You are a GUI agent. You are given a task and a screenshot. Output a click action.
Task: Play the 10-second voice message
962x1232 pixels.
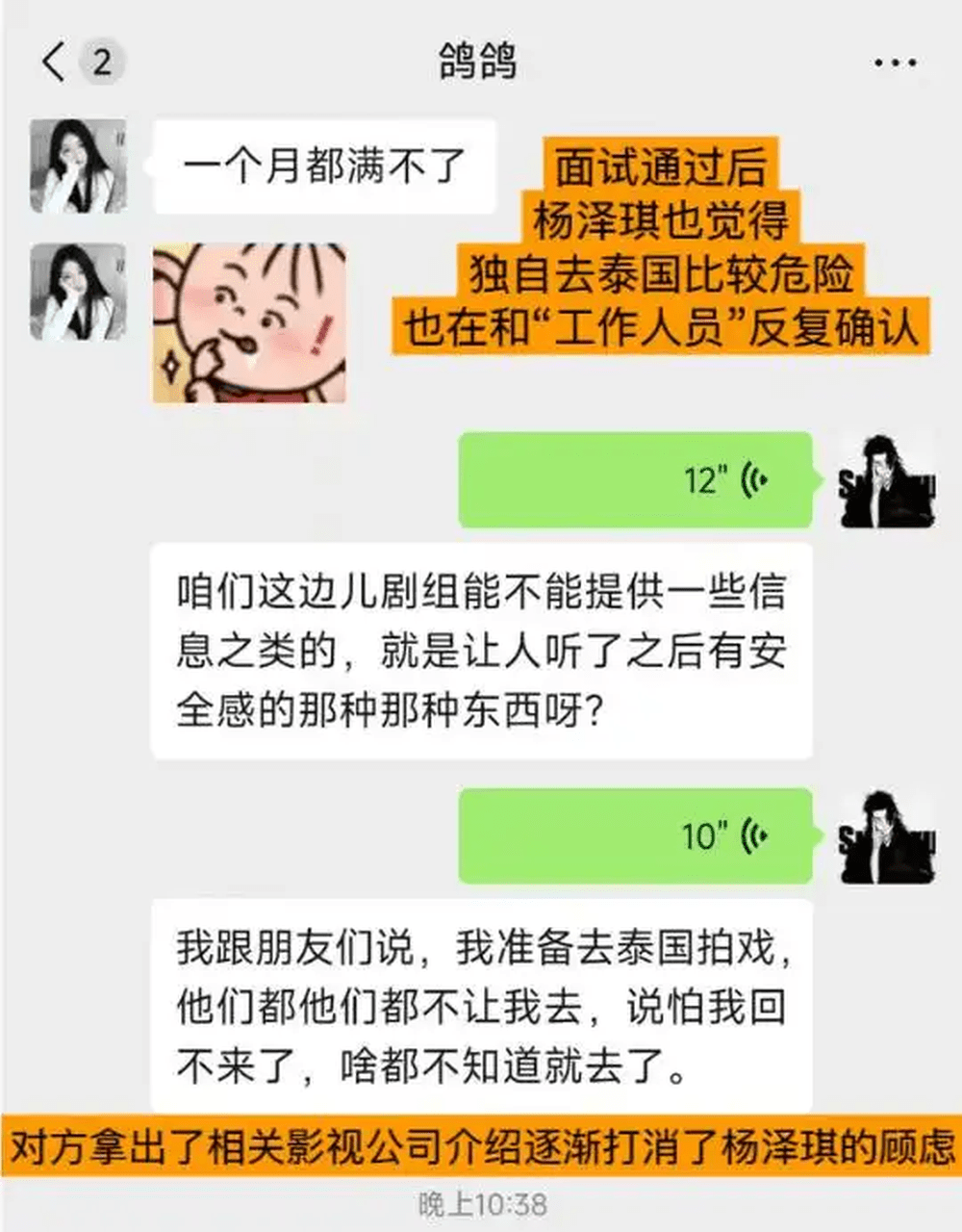[x=635, y=835]
